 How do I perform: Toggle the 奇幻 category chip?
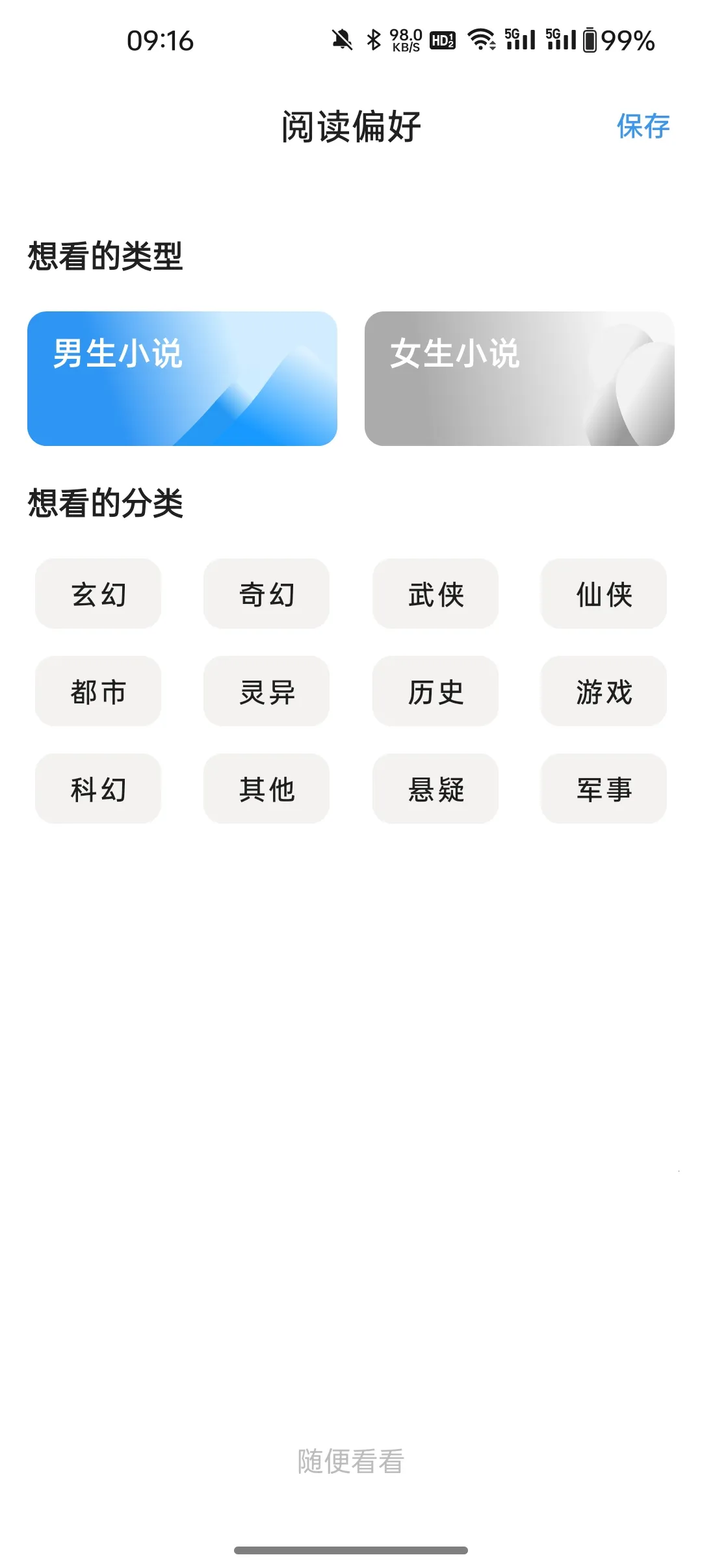point(266,594)
